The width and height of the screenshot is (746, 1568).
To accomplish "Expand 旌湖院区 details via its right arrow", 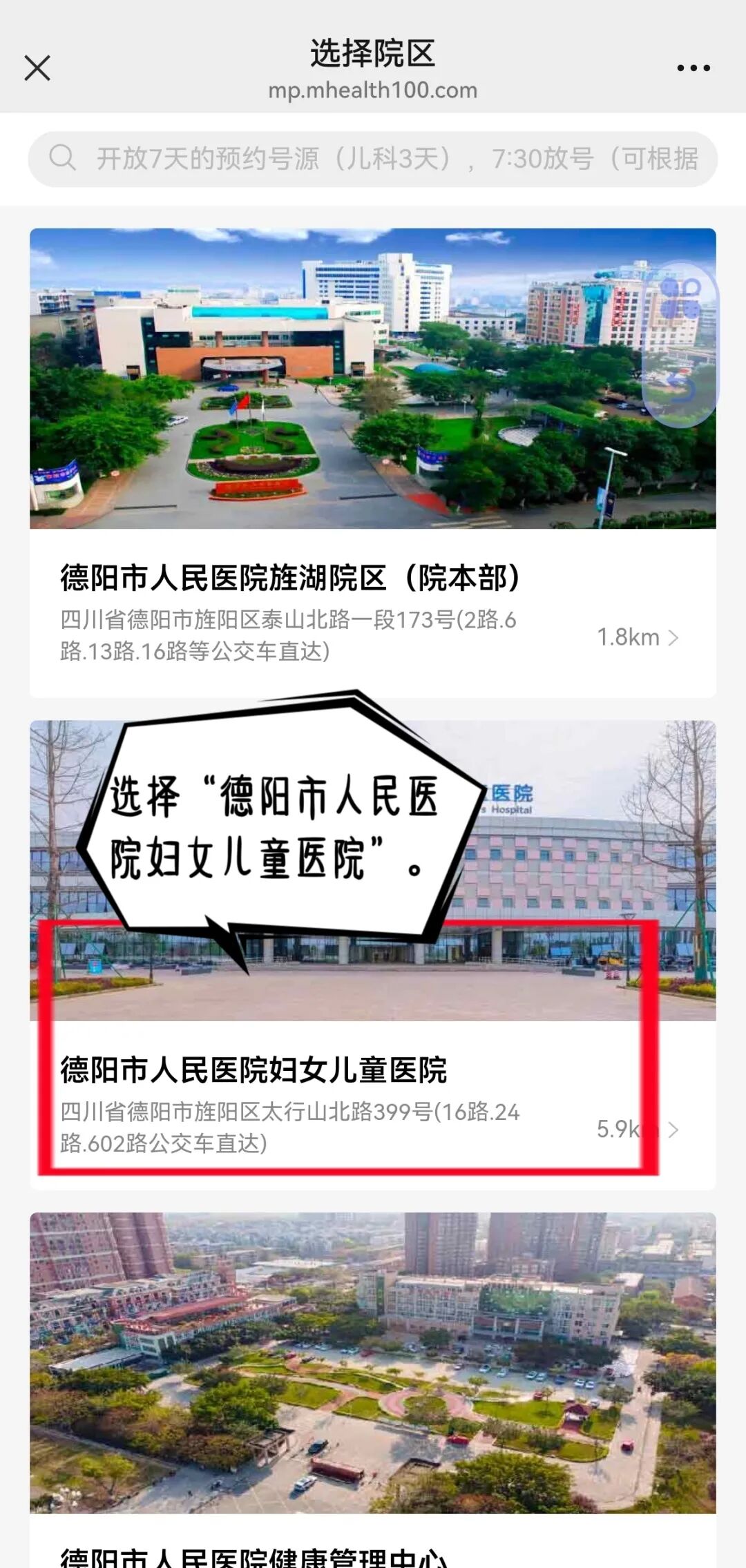I will click(x=673, y=638).
